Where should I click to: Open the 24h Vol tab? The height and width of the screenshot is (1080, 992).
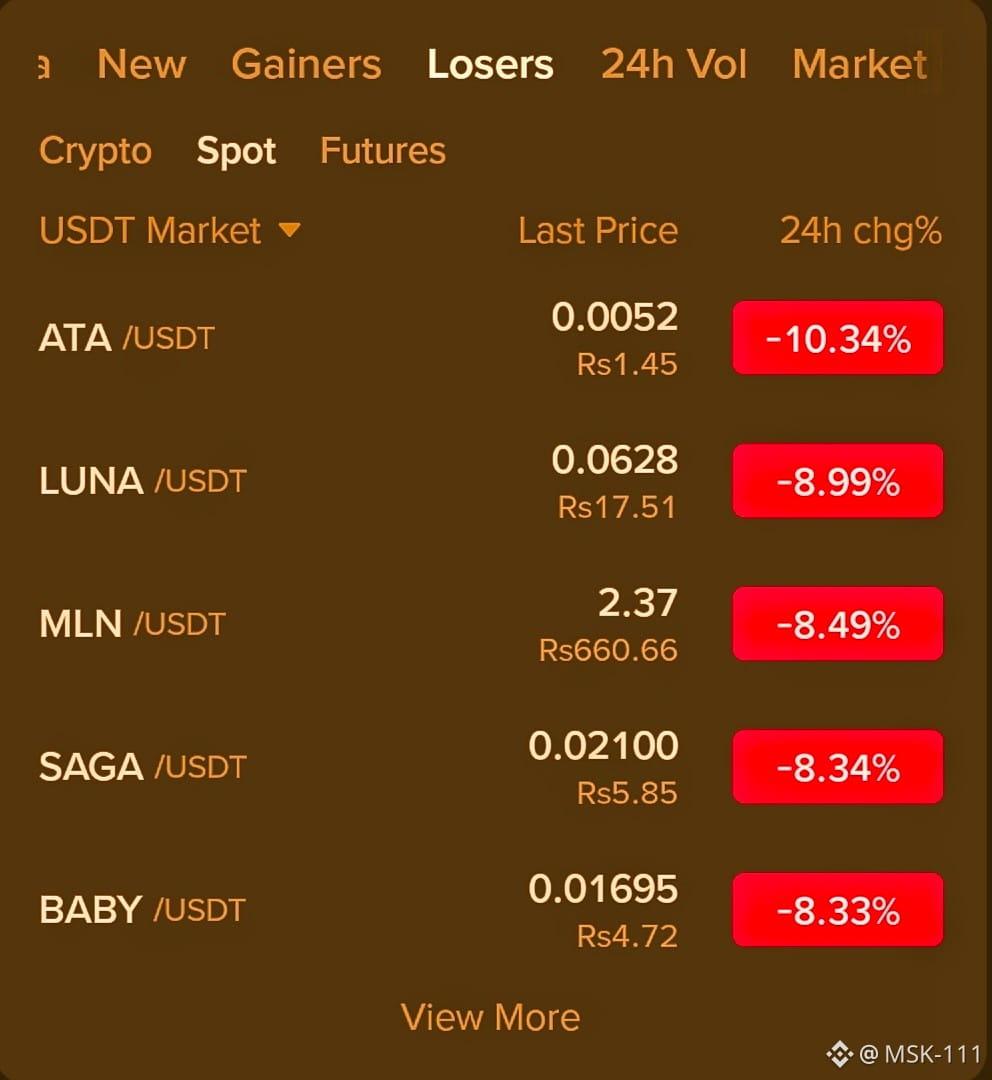[674, 64]
